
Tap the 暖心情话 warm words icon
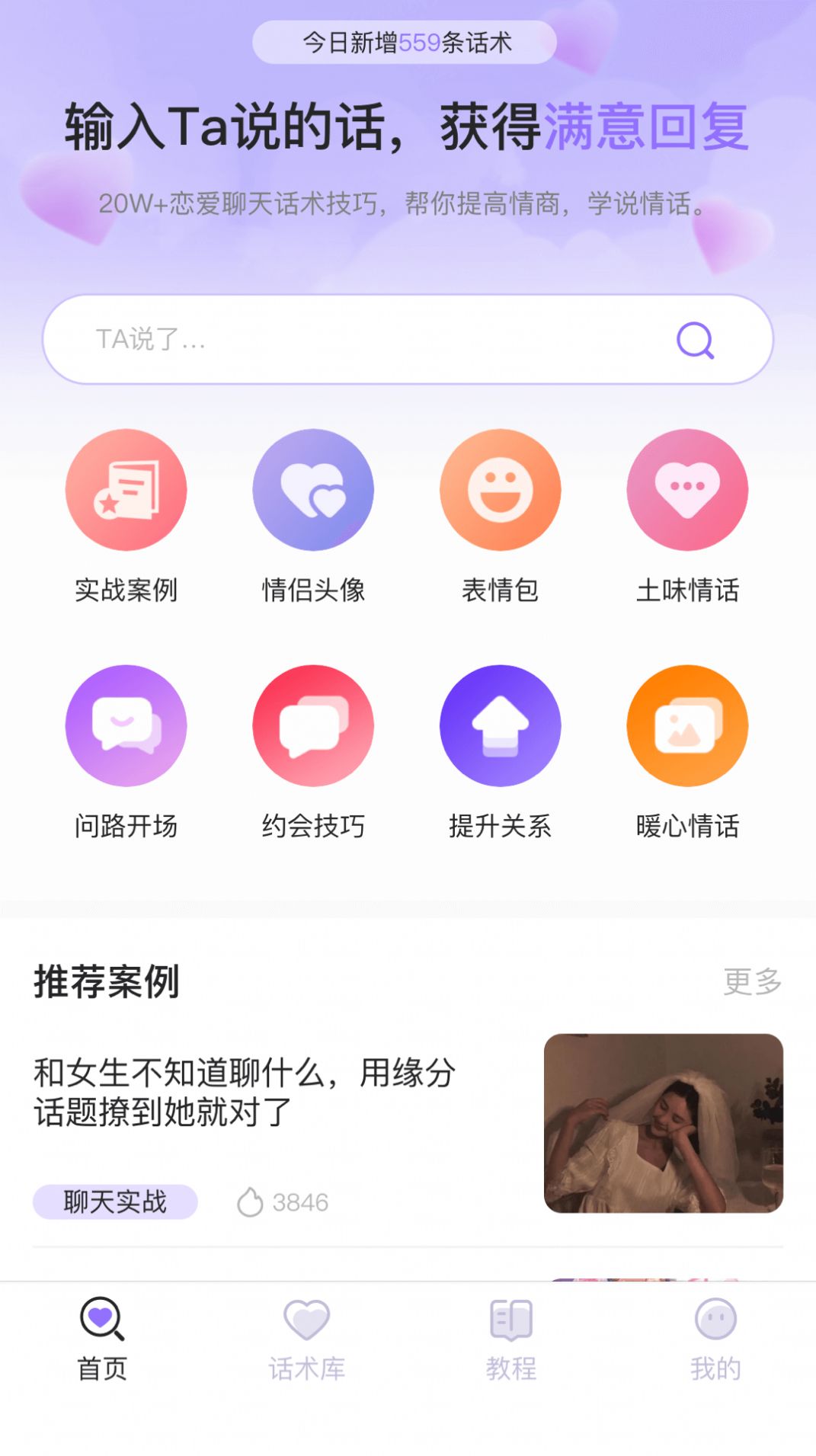click(686, 726)
